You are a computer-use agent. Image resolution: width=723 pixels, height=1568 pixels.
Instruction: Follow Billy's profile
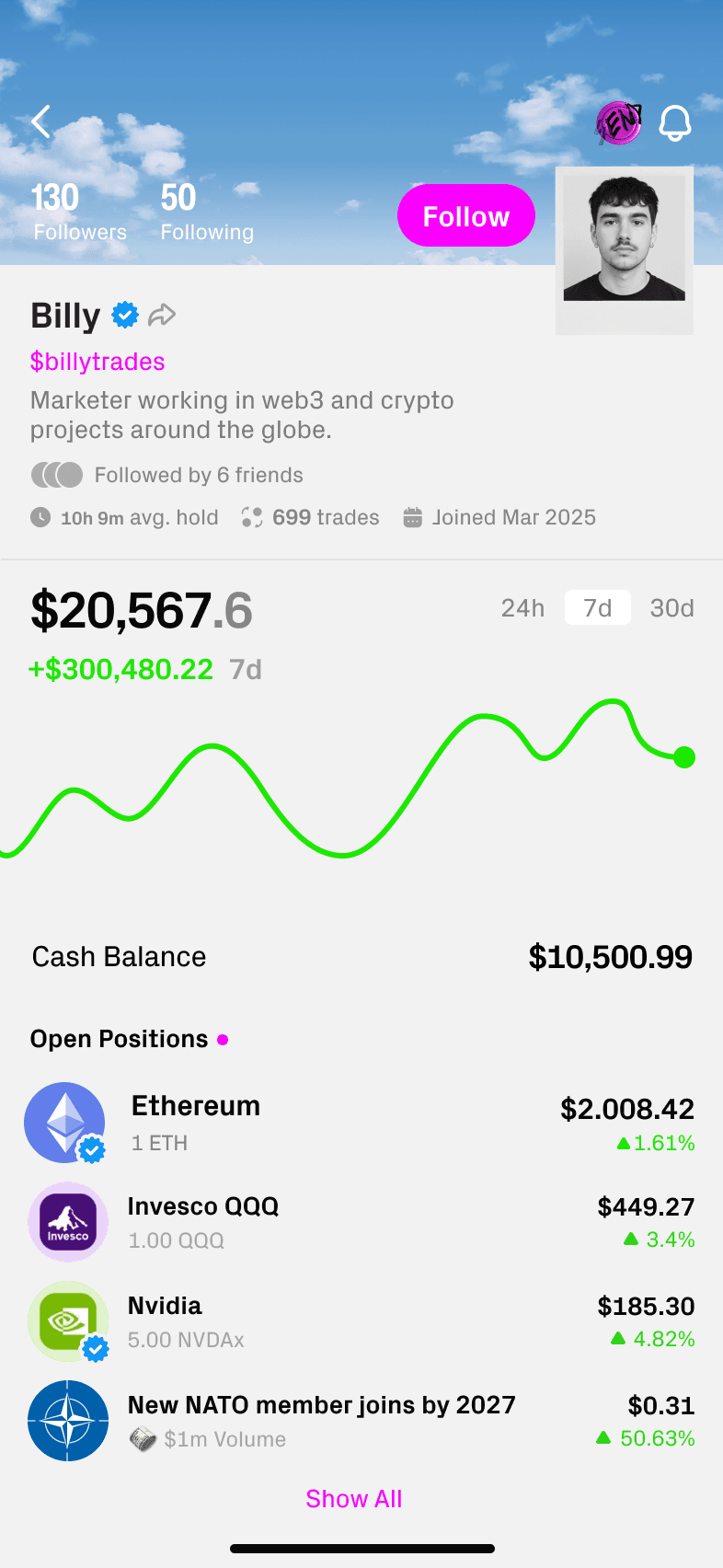[x=465, y=216]
